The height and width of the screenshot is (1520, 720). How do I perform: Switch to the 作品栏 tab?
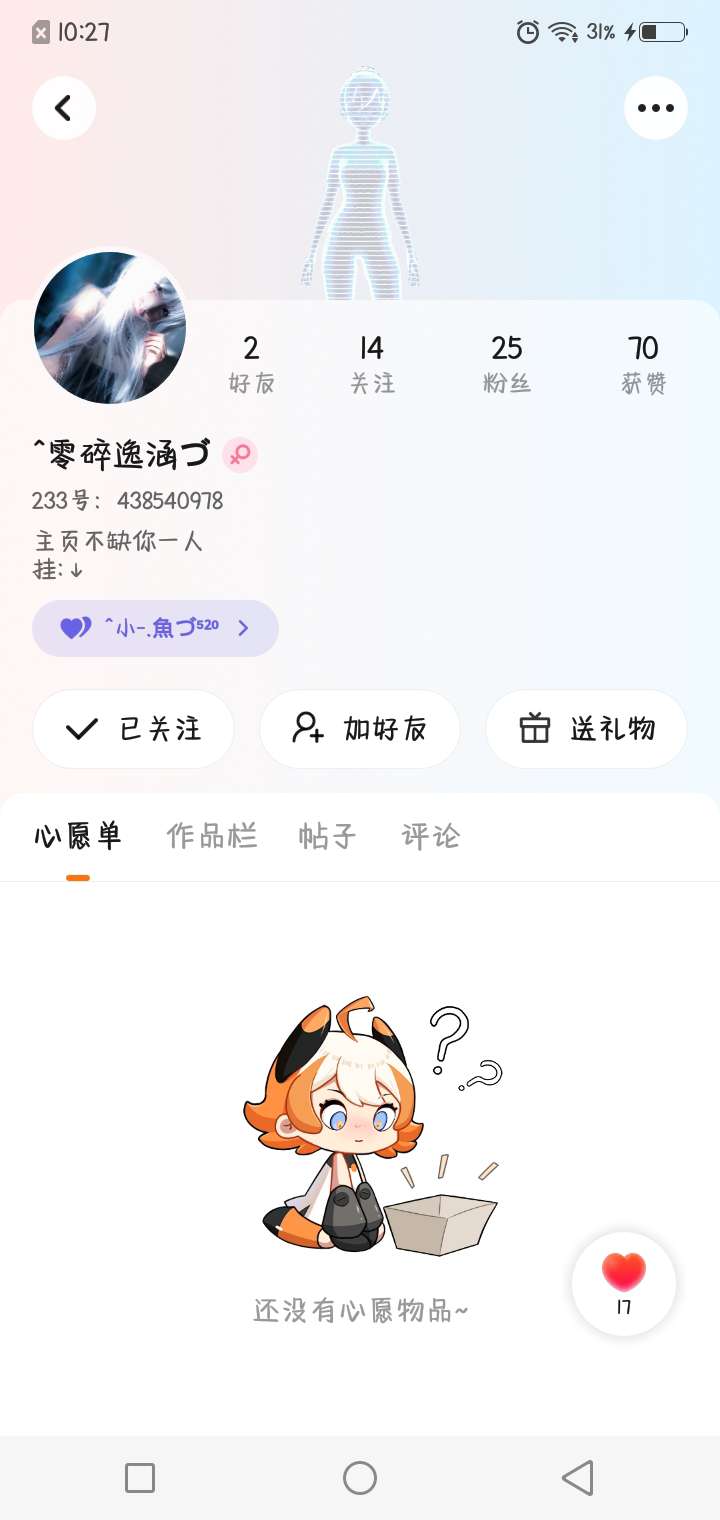(x=212, y=836)
